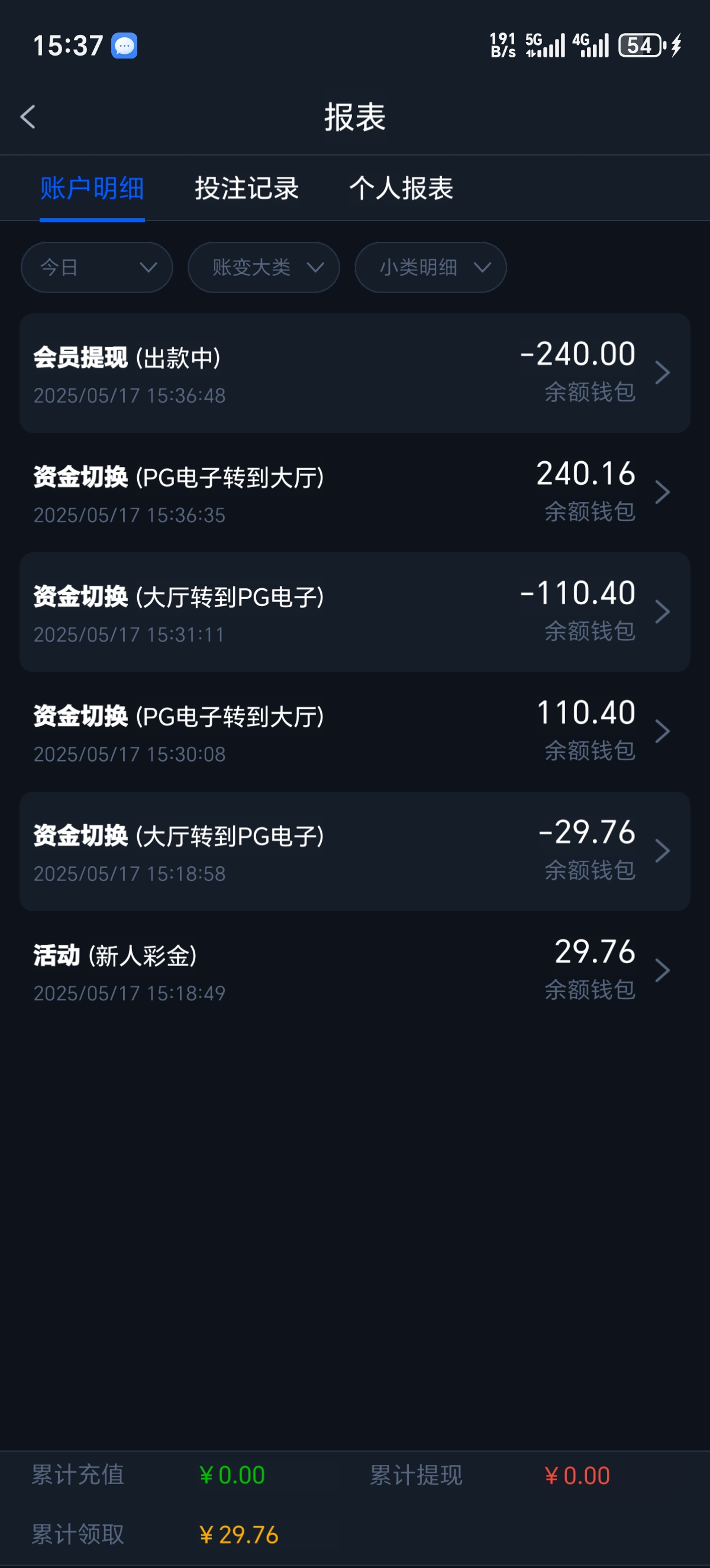Open the 活动 (新人彩金) 29.76 record
This screenshot has width=710, height=1568.
354,970
